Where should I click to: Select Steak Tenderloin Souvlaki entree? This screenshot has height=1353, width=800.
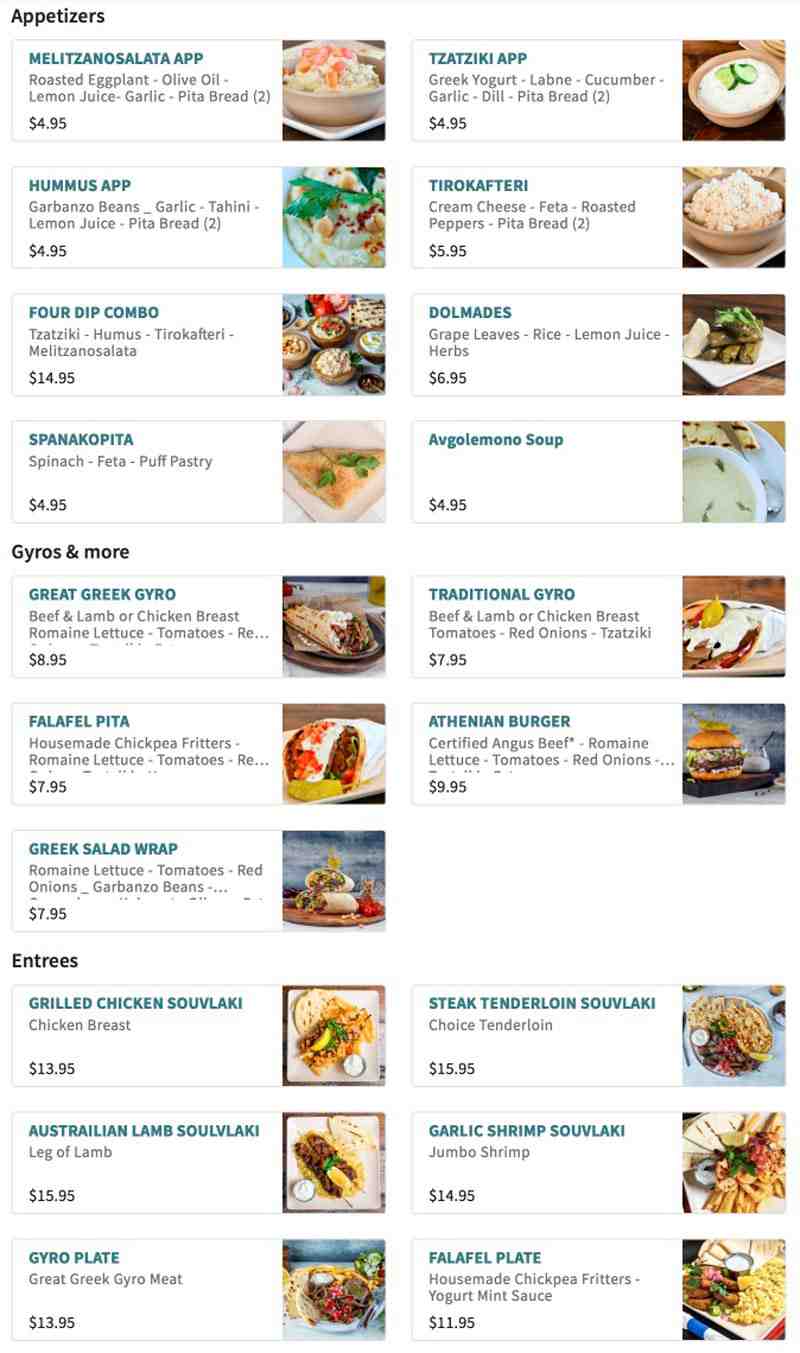(x=598, y=1035)
